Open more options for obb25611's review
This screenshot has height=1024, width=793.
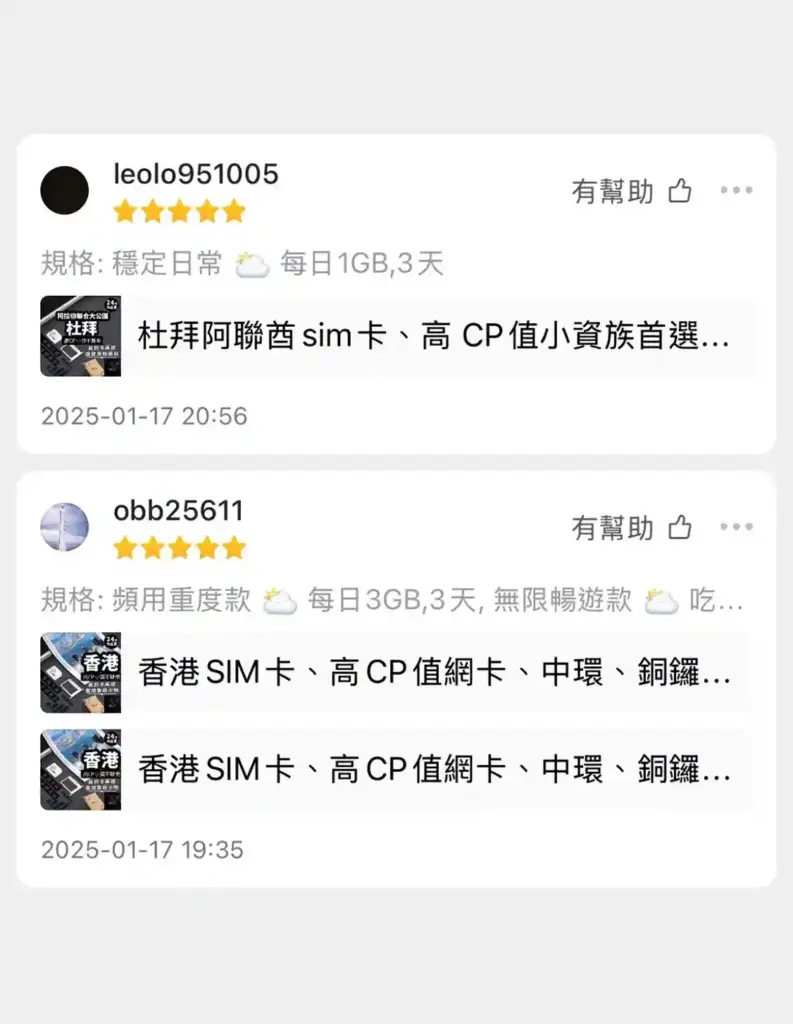click(x=737, y=527)
